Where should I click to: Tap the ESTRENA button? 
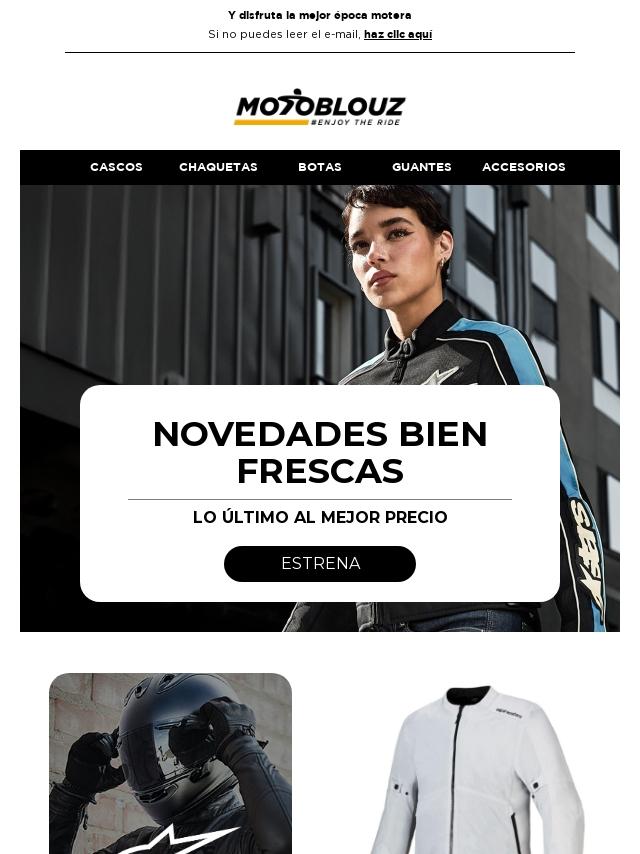pyautogui.click(x=320, y=564)
